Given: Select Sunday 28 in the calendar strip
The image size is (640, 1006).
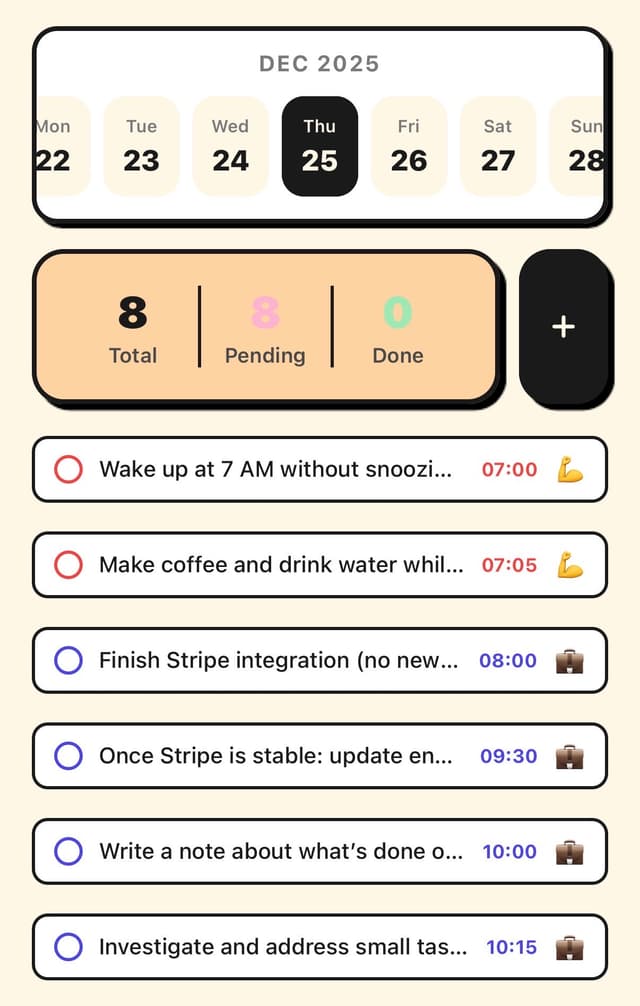Looking at the screenshot, I should [x=580, y=146].
